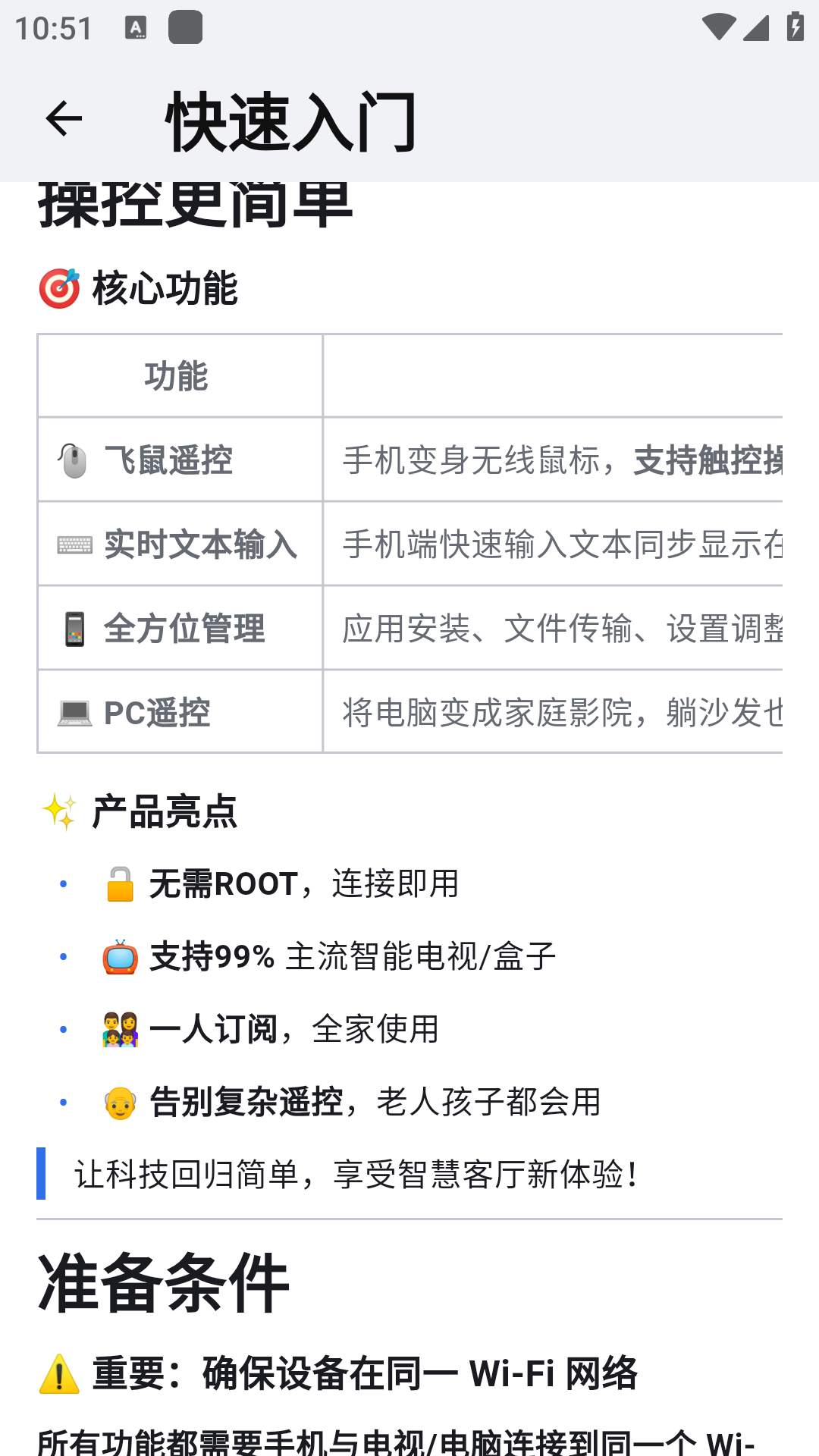Screen dimensions: 819x1456
Task: Go back from the 快速入门 page
Action: tap(64, 119)
